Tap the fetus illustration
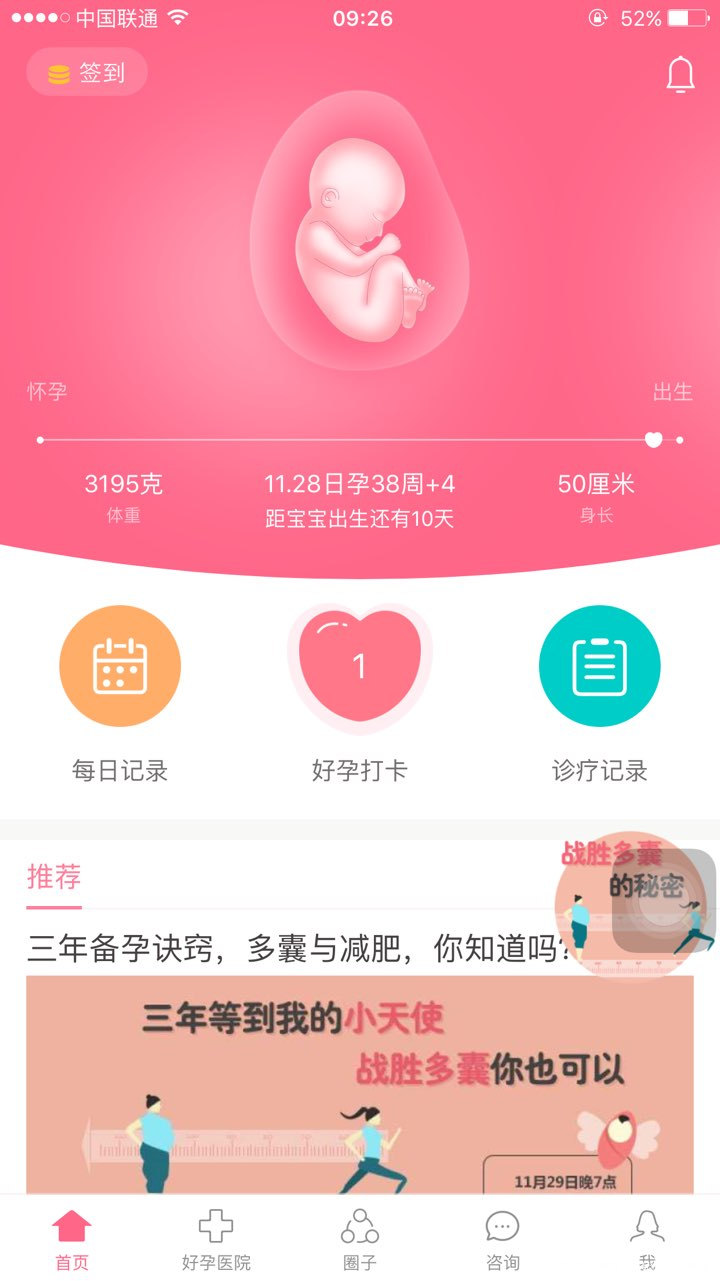The width and height of the screenshot is (720, 1281). [359, 230]
